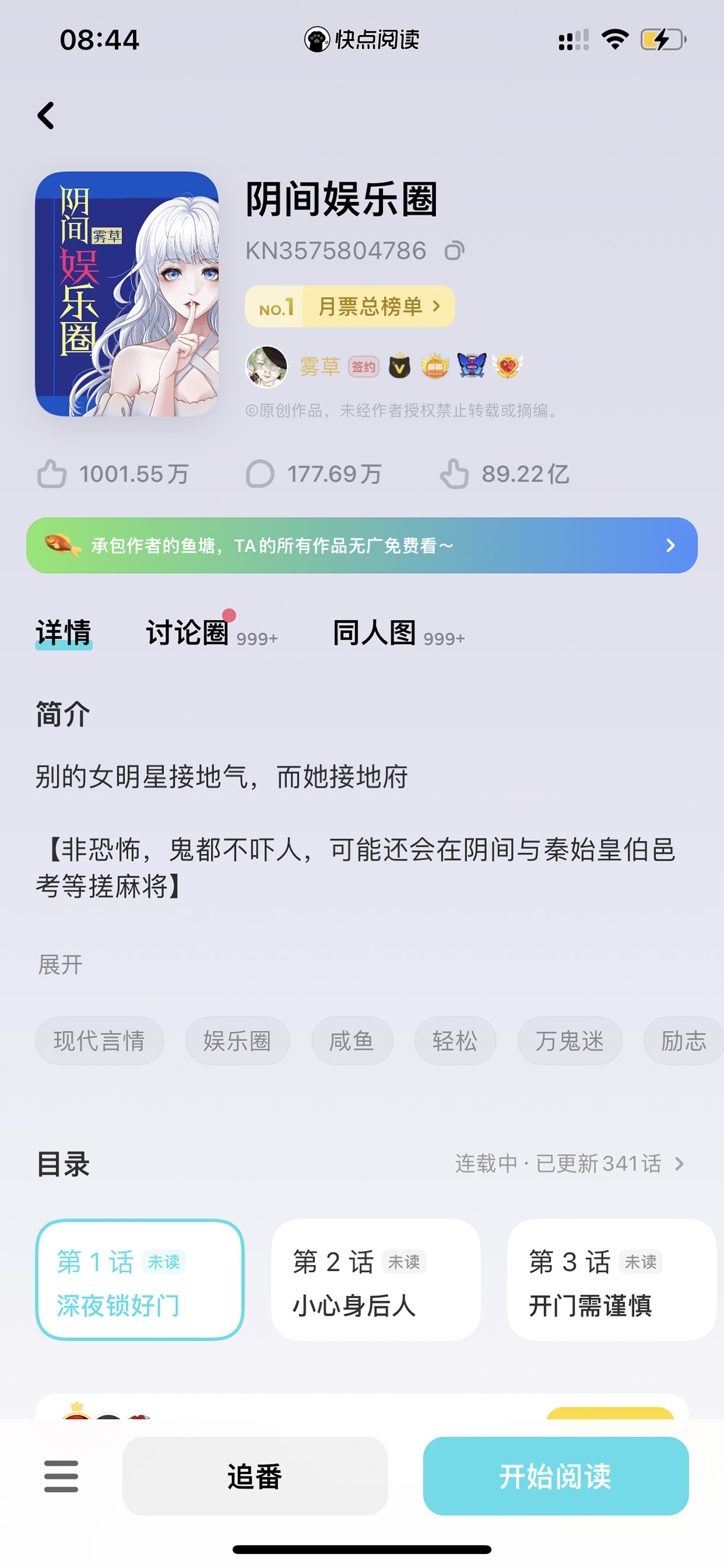The width and height of the screenshot is (724, 1568).
Task: Select the 万鬼迷 tag
Action: tap(570, 1041)
